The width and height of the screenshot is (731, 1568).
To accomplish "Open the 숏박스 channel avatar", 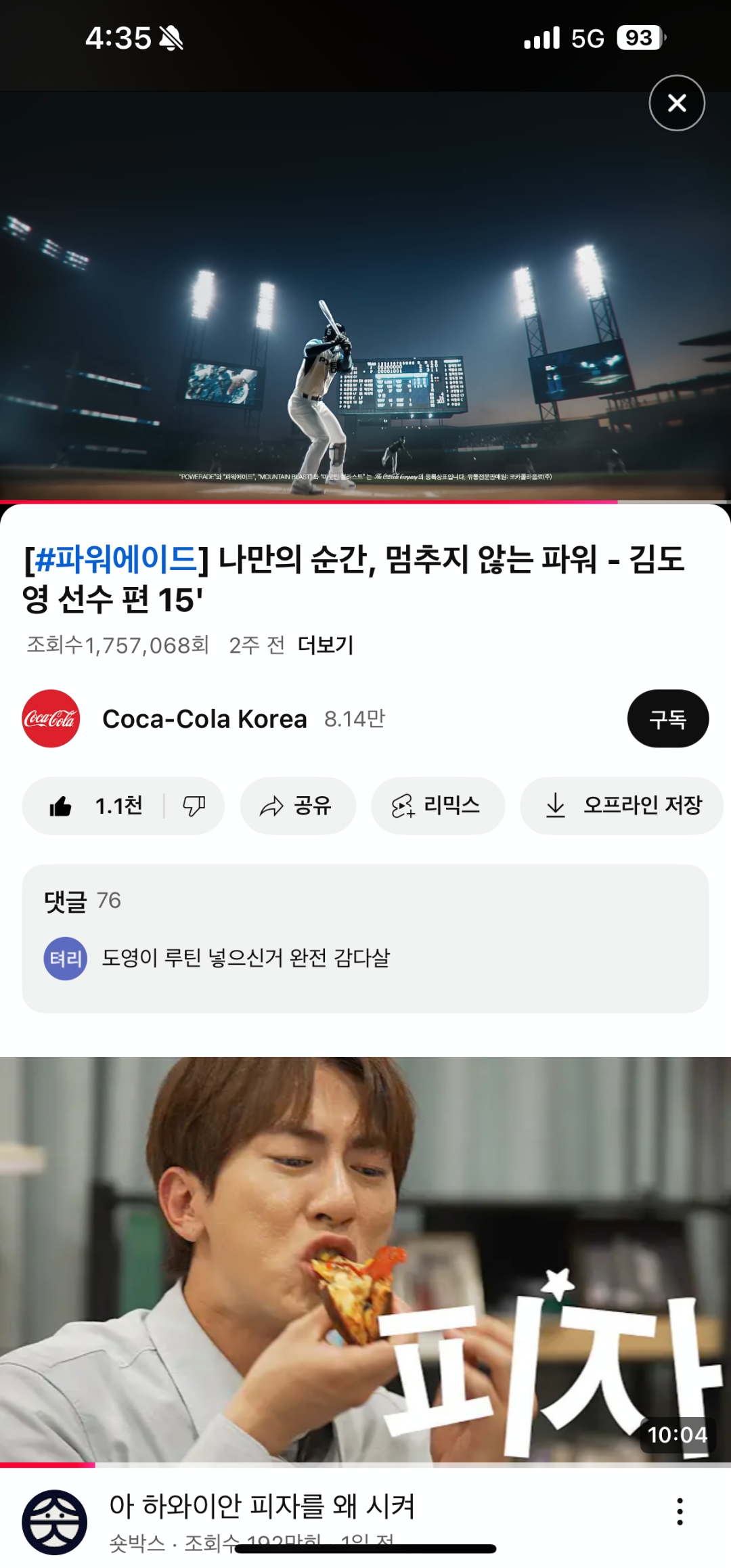I will [x=54, y=1522].
